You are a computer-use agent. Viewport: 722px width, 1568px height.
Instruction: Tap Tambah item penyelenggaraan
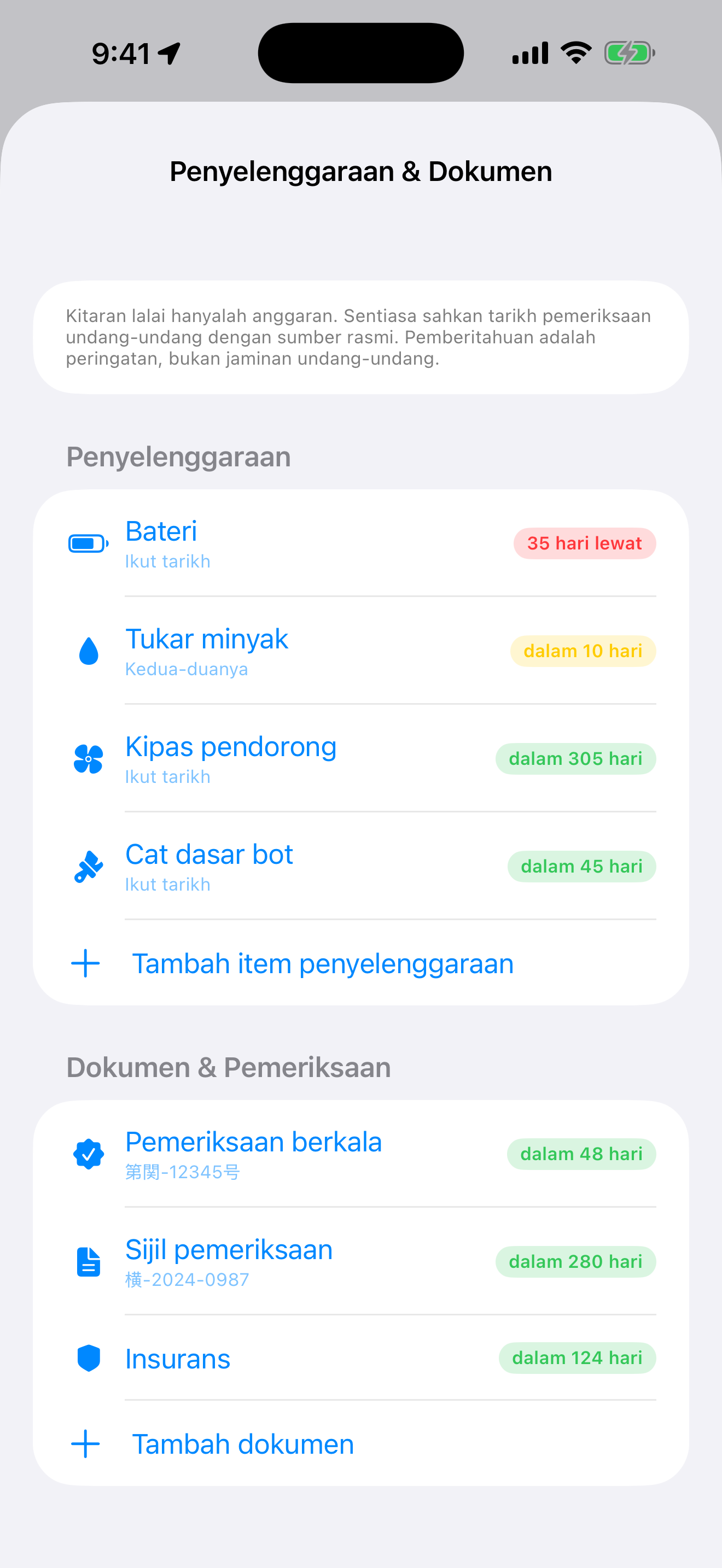(361, 963)
